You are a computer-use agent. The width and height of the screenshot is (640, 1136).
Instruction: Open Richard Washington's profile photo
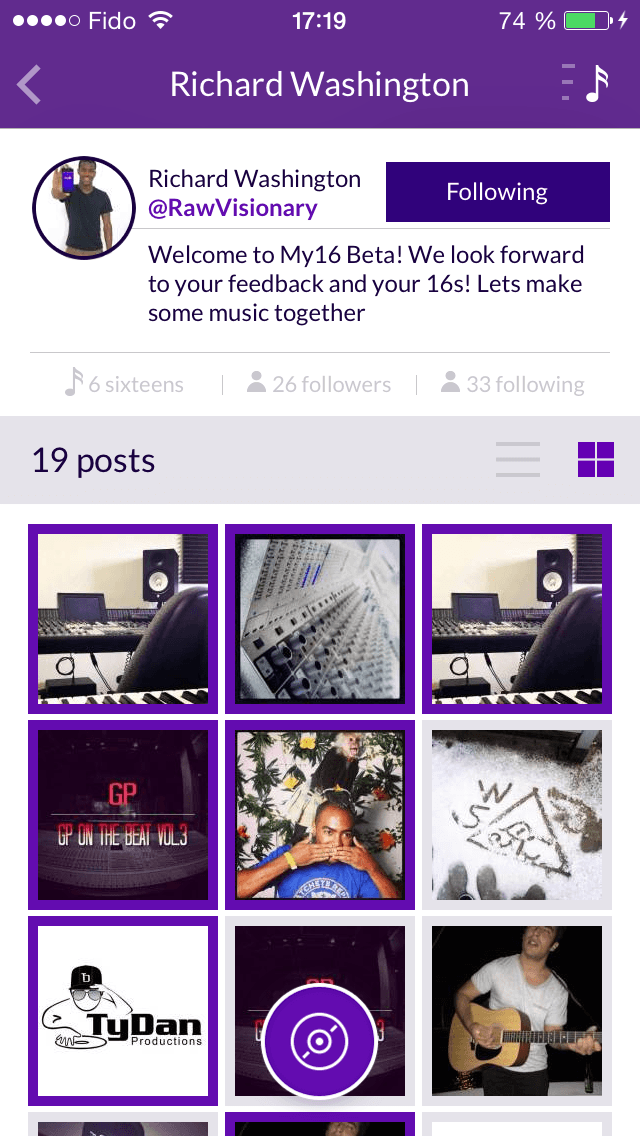84,207
